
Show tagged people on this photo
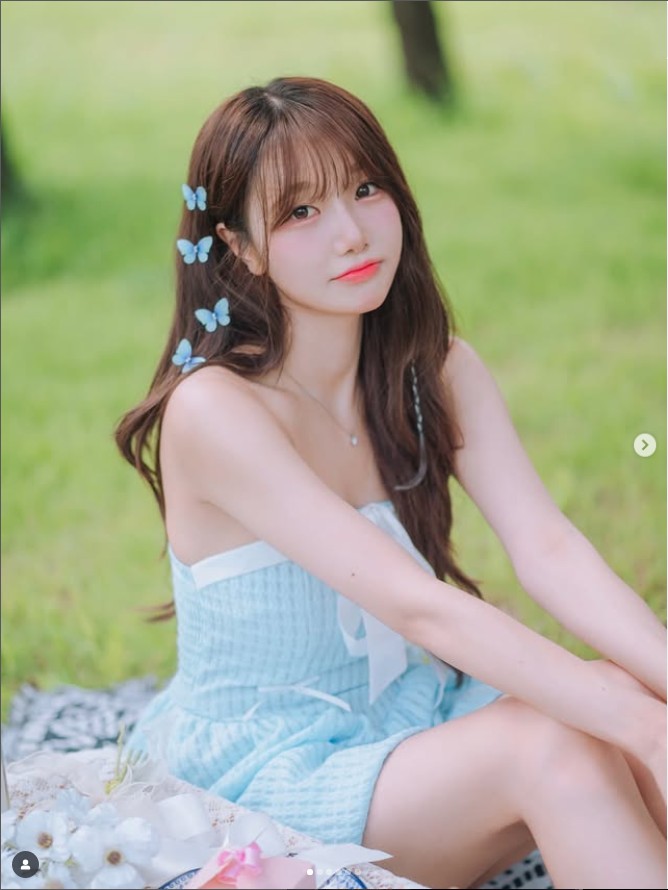tap(25, 864)
